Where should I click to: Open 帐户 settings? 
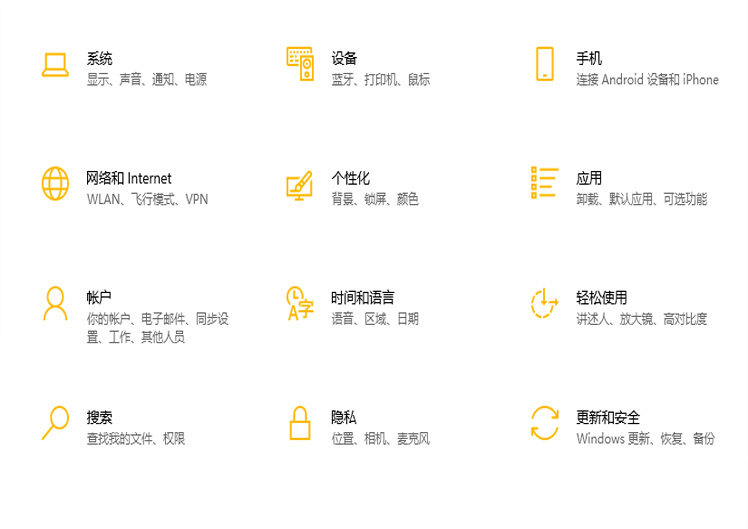[99, 298]
